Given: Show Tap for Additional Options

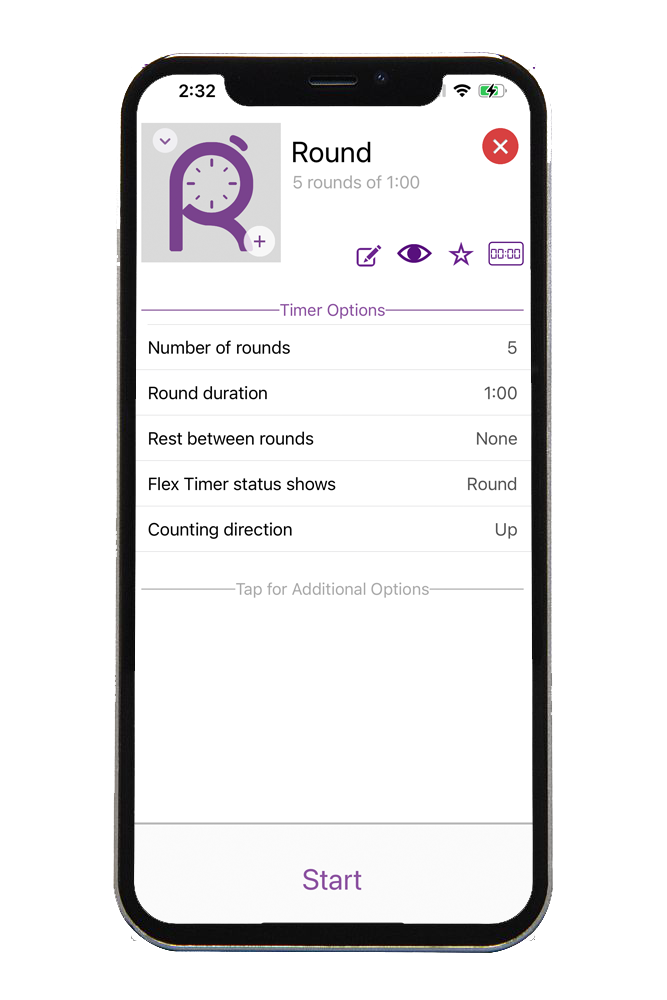Looking at the screenshot, I should click(332, 589).
